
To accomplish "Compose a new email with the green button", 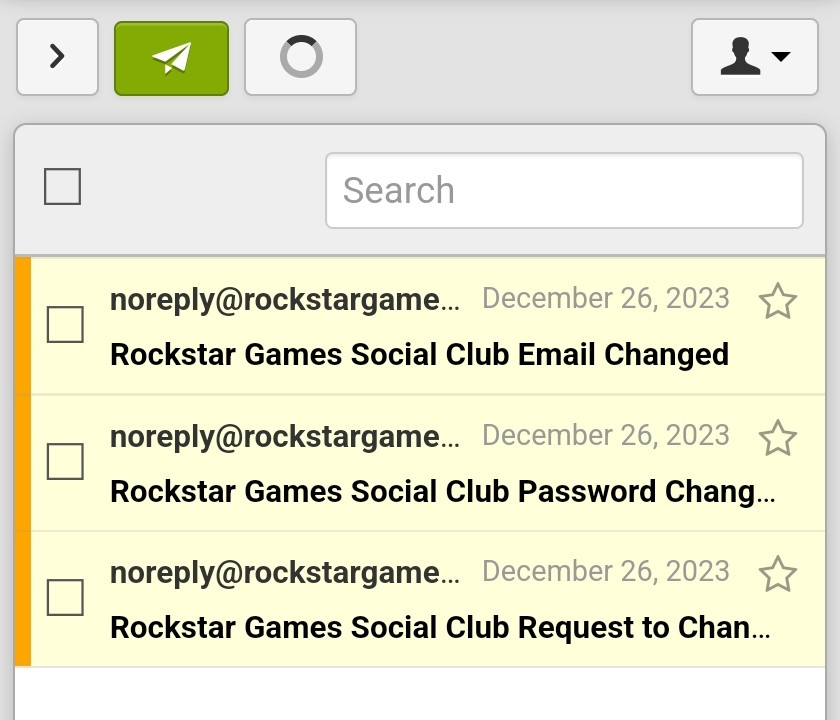I will [171, 58].
